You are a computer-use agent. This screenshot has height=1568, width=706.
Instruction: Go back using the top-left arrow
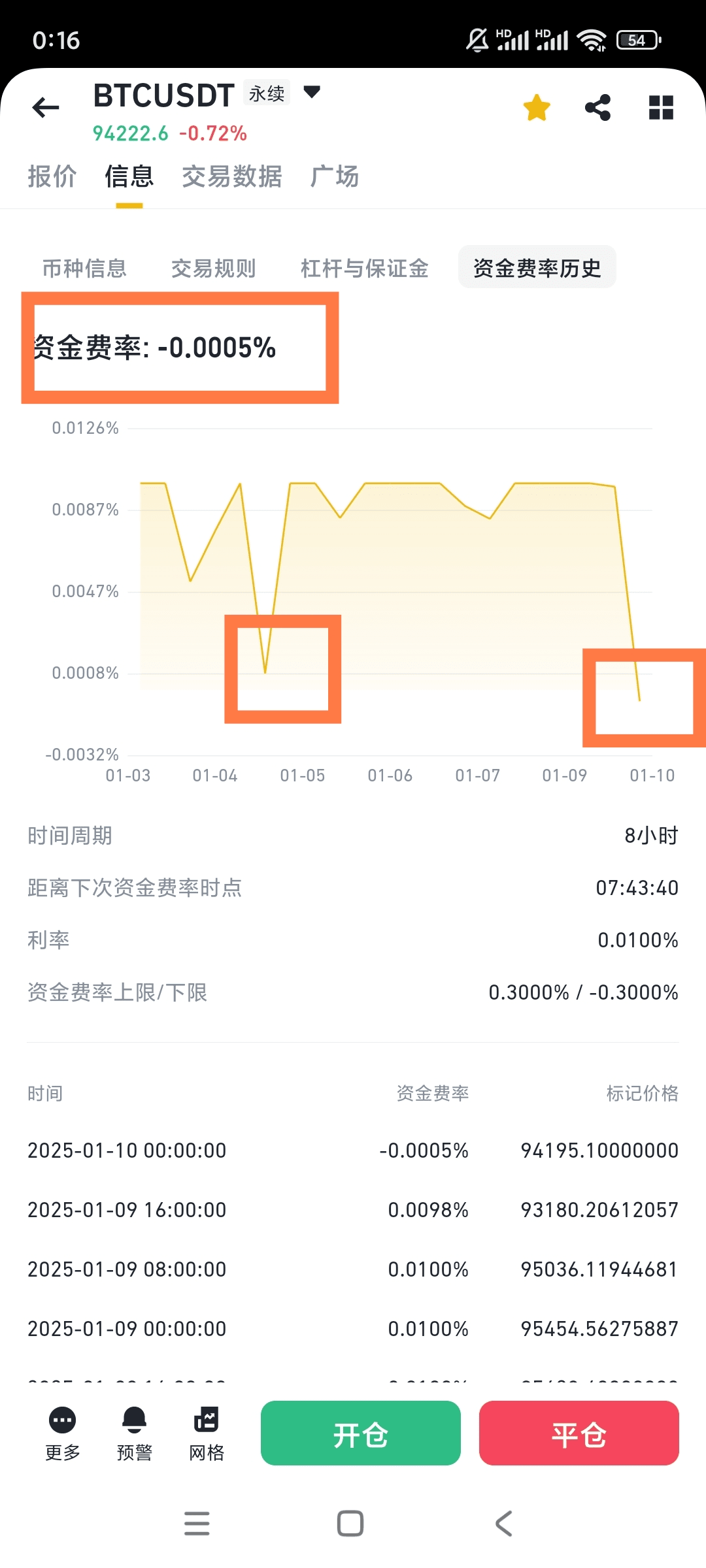(46, 108)
